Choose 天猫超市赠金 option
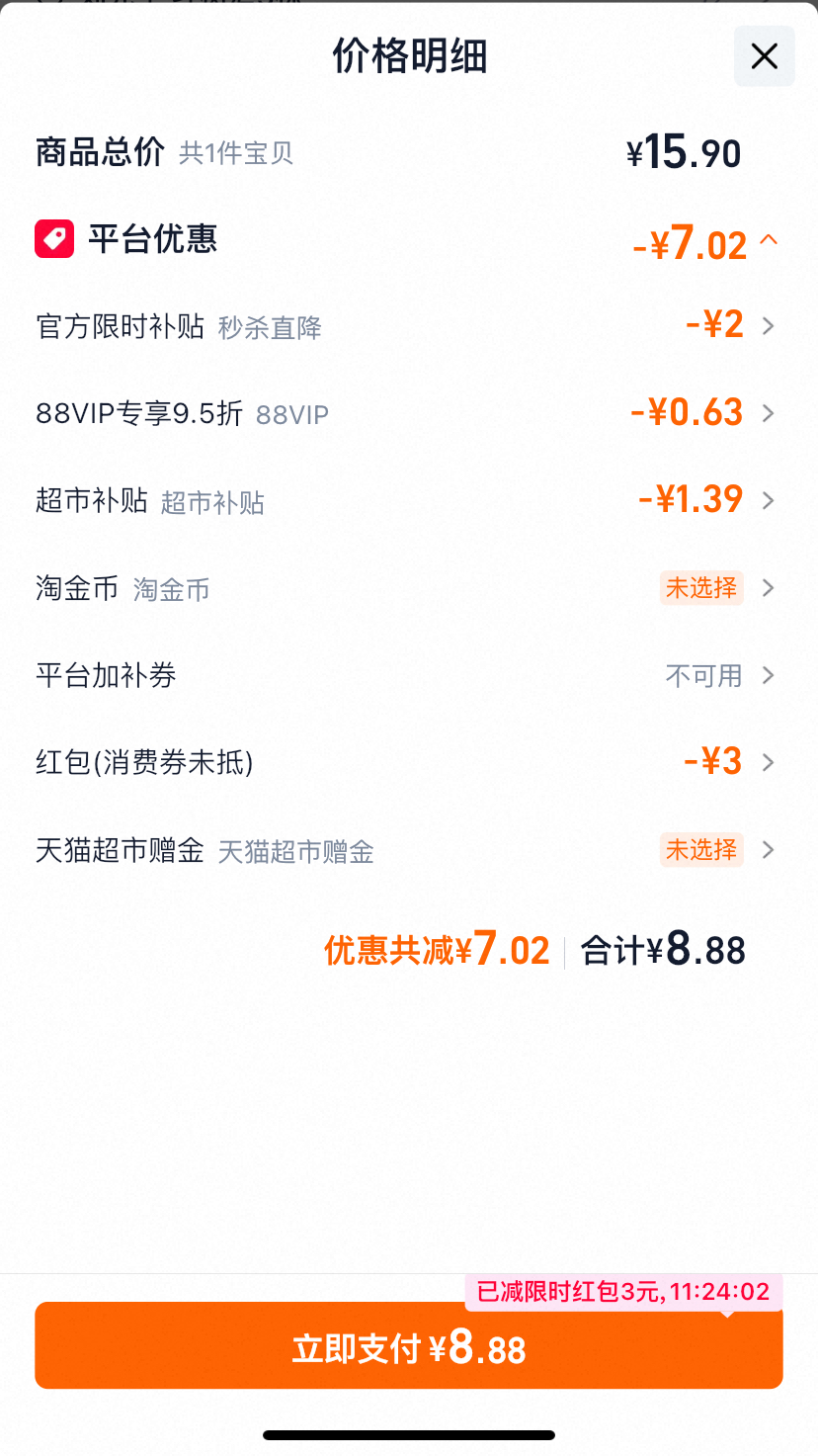818x1456 pixels. 408,850
